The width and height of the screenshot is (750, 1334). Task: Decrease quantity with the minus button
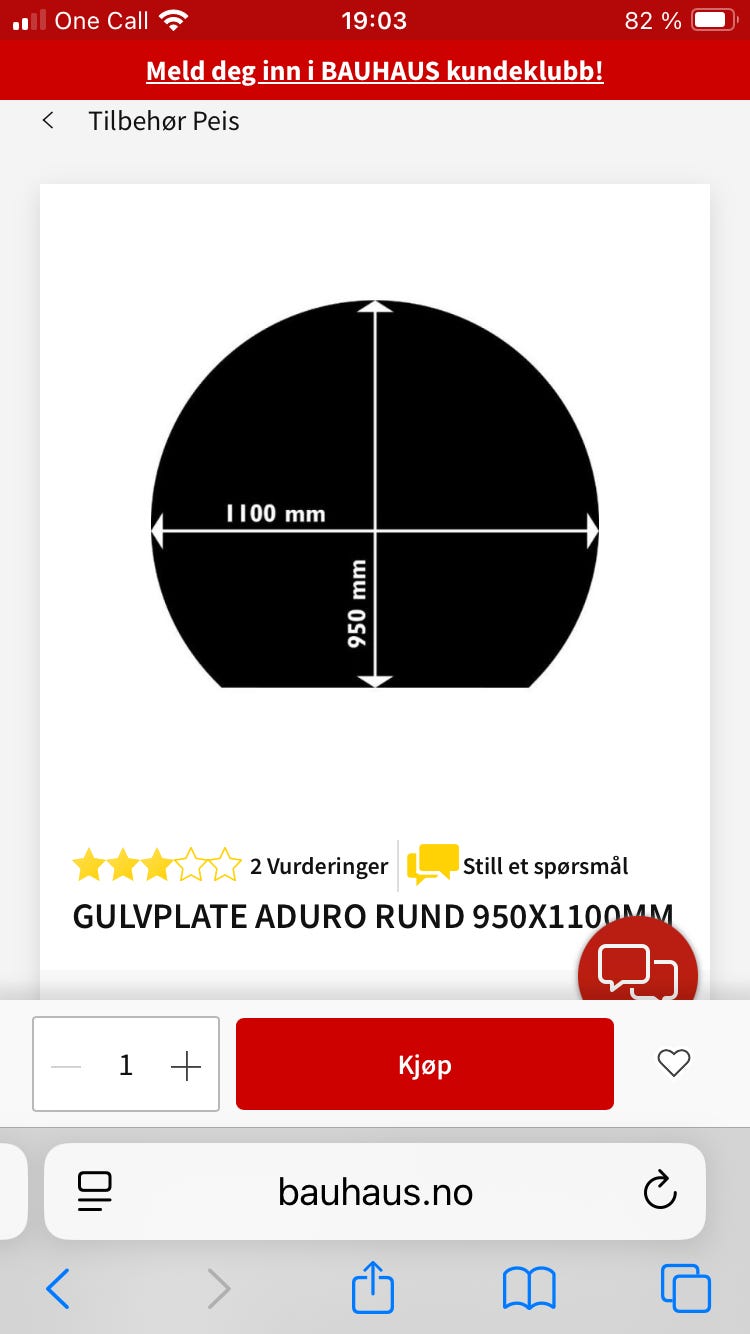(x=66, y=1066)
